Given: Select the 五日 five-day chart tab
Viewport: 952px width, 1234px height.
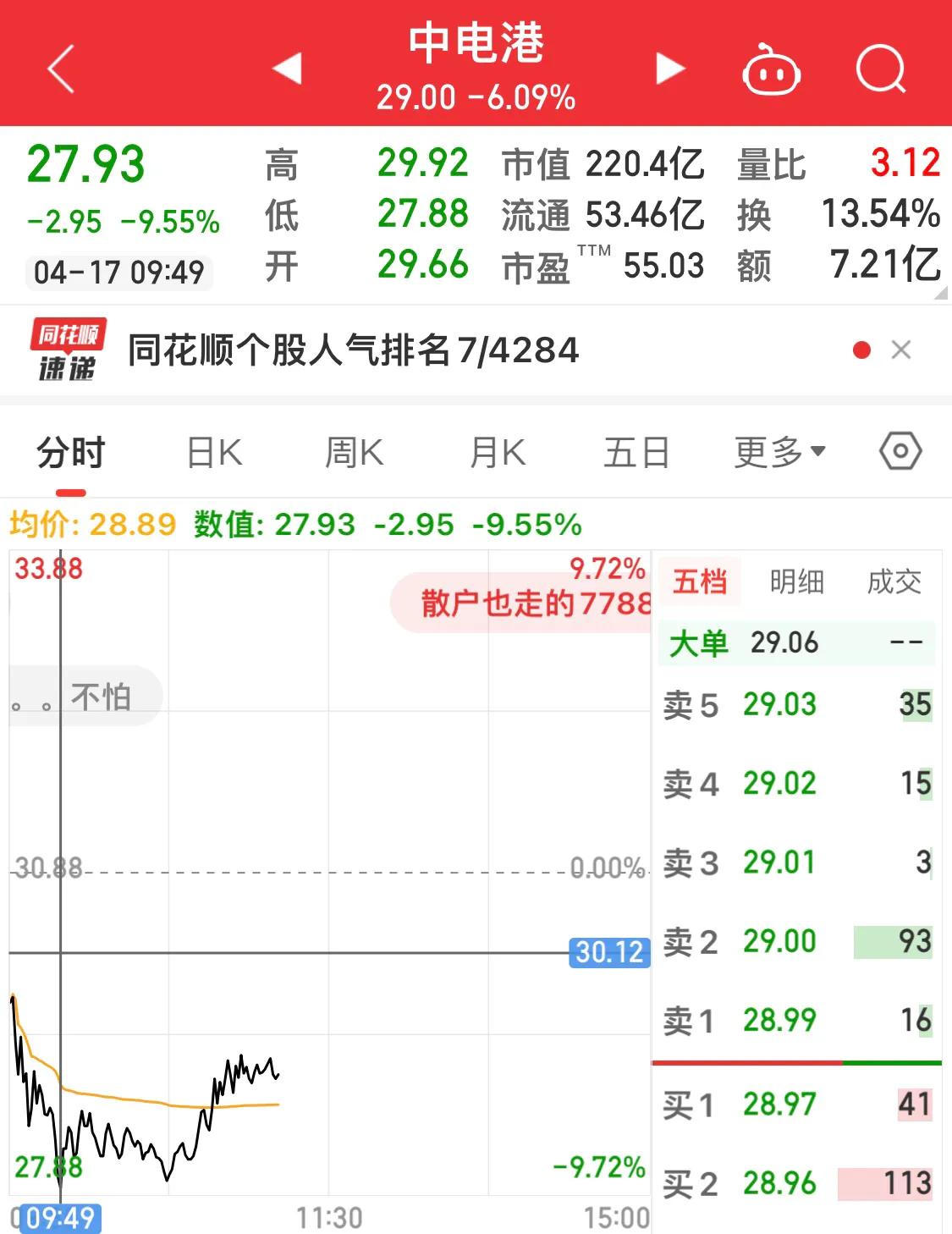Looking at the screenshot, I should (x=636, y=451).
